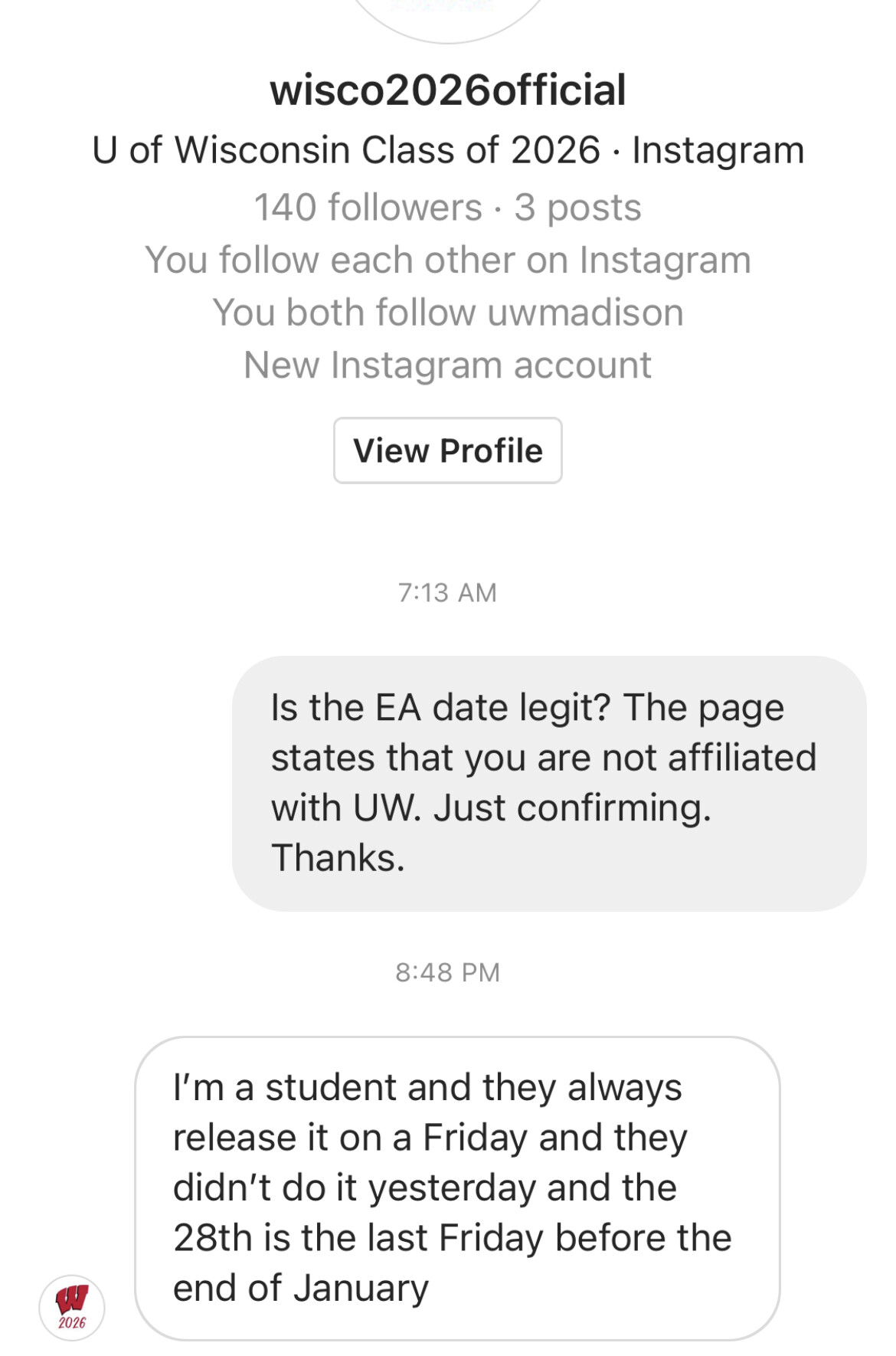The width and height of the screenshot is (896, 1356).
Task: Open wisco2026official's profile via View Profile
Action: [x=447, y=450]
